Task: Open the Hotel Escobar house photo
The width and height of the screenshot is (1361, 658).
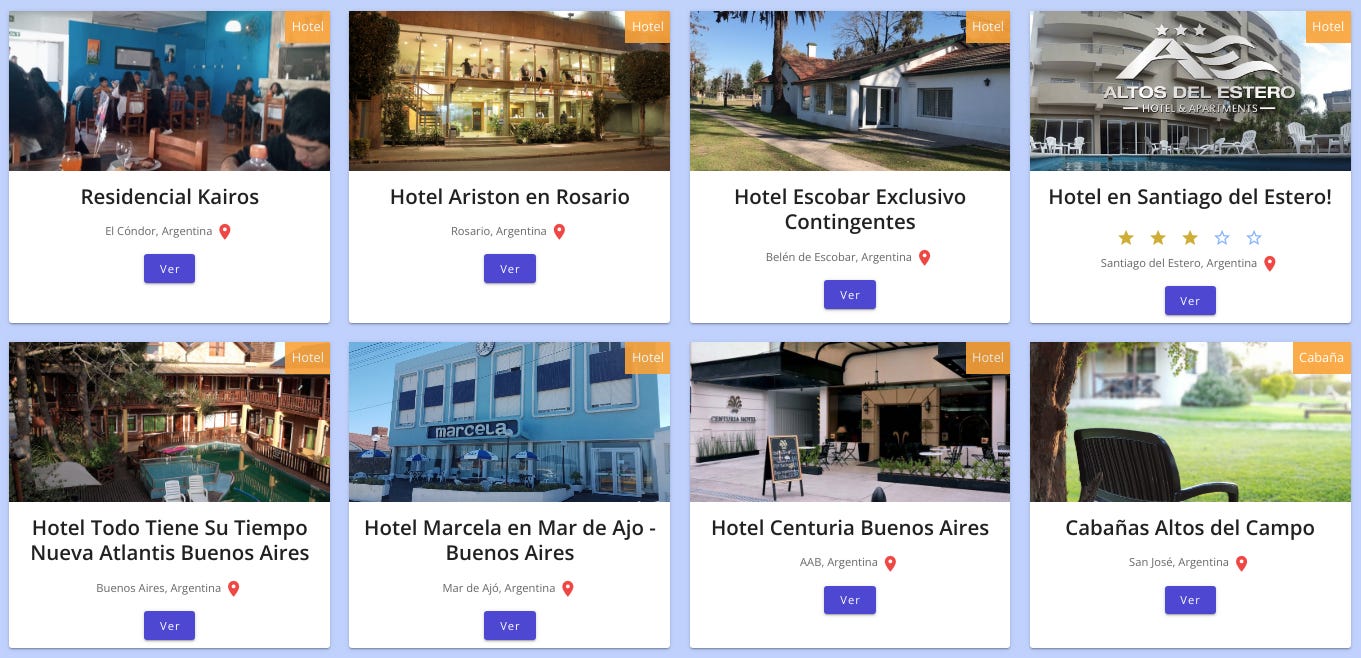Action: coord(849,91)
